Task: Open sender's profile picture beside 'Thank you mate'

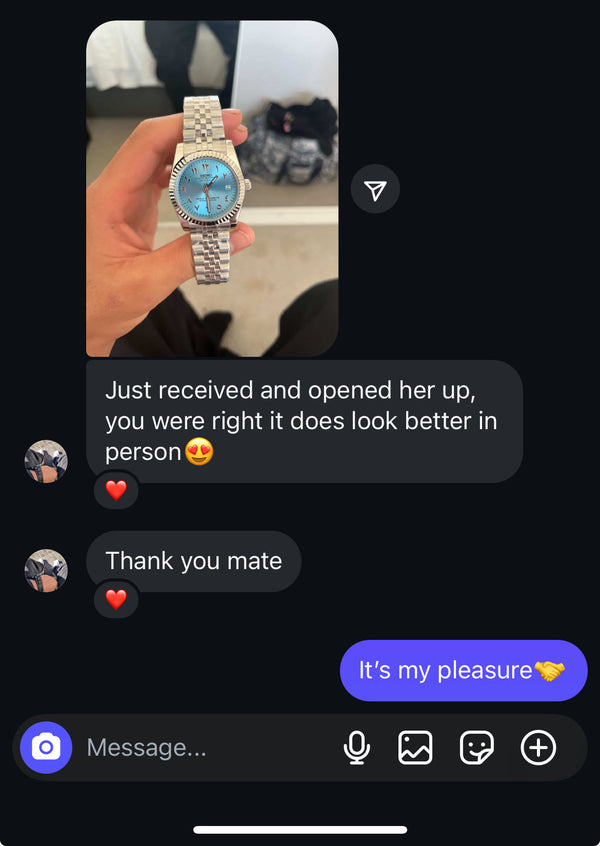Action: (46, 570)
